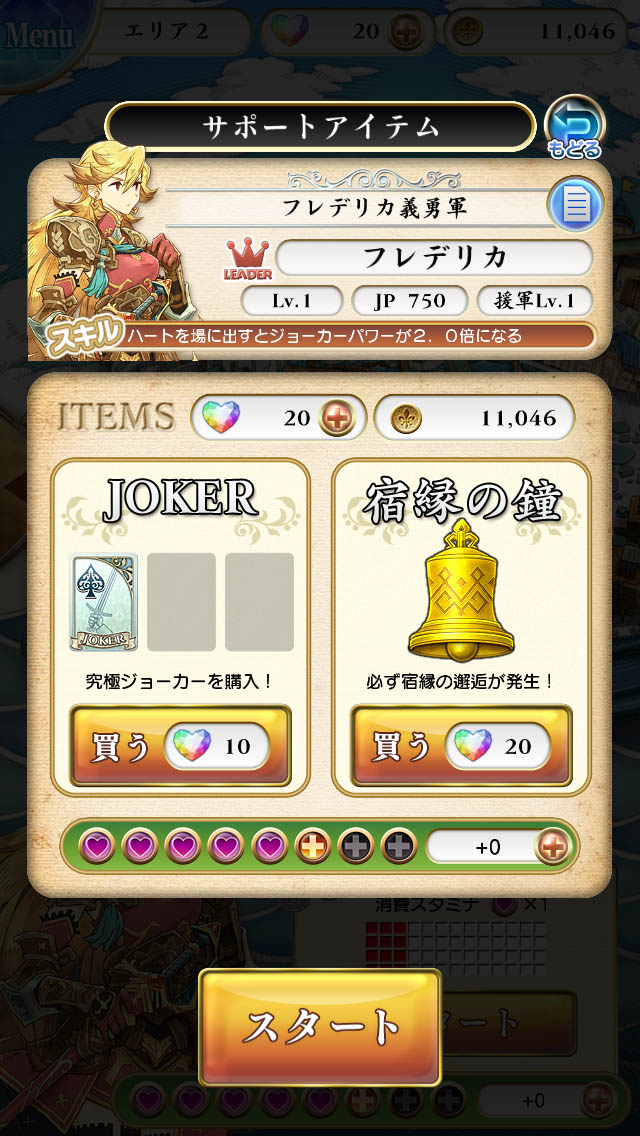Start the quest with スタート
The height and width of the screenshot is (1136, 640).
click(320, 1027)
